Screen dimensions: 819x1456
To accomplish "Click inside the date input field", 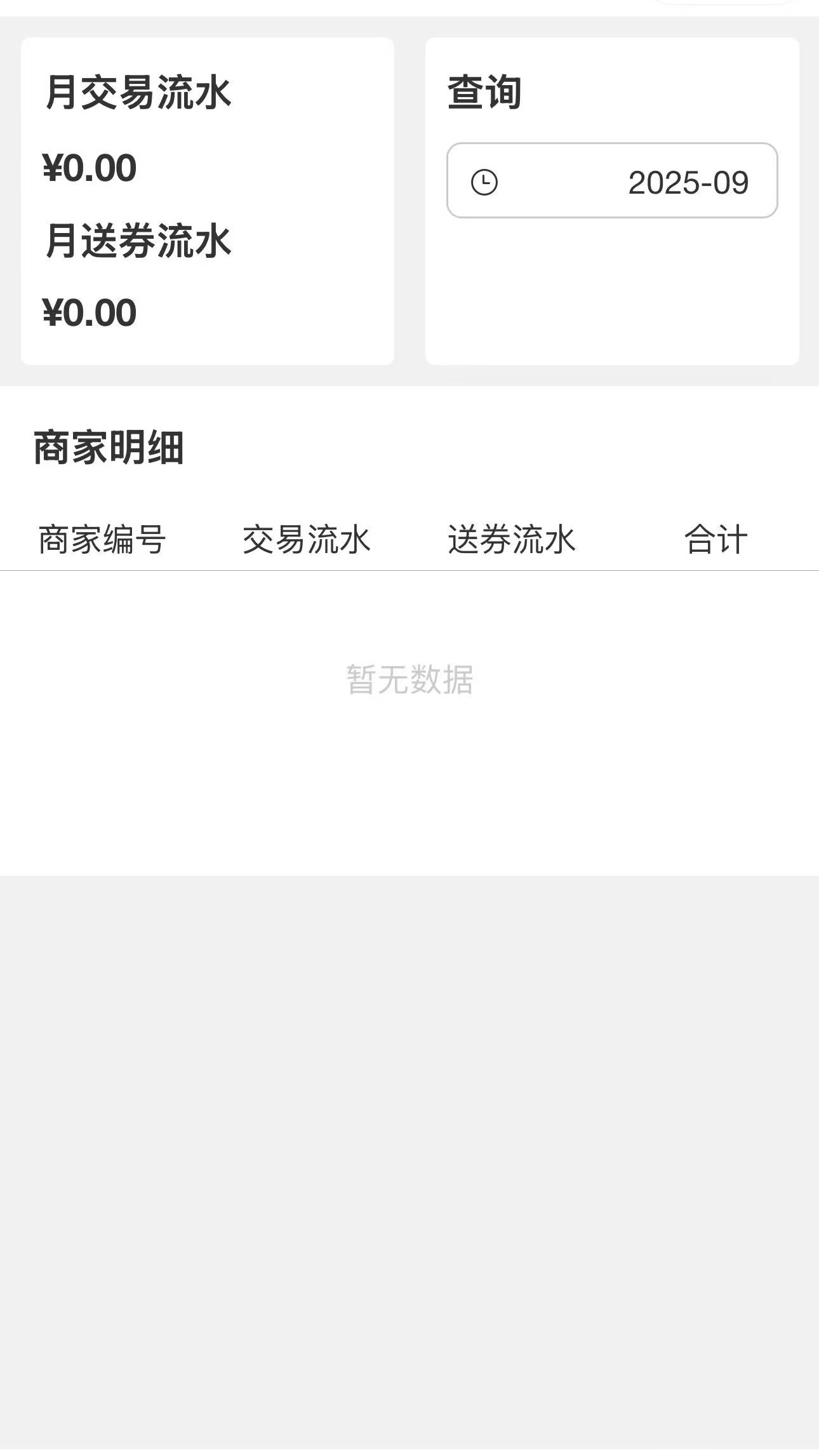I will click(611, 182).
